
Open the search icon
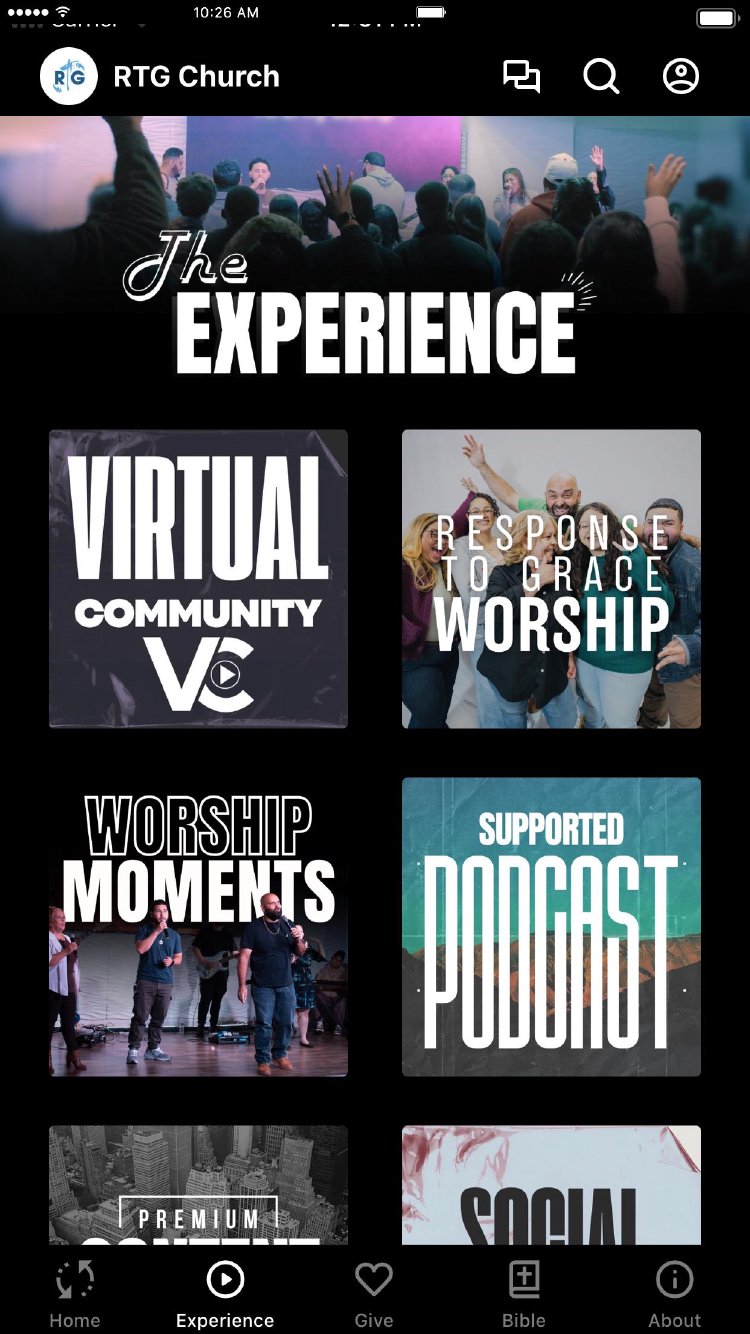coord(601,77)
